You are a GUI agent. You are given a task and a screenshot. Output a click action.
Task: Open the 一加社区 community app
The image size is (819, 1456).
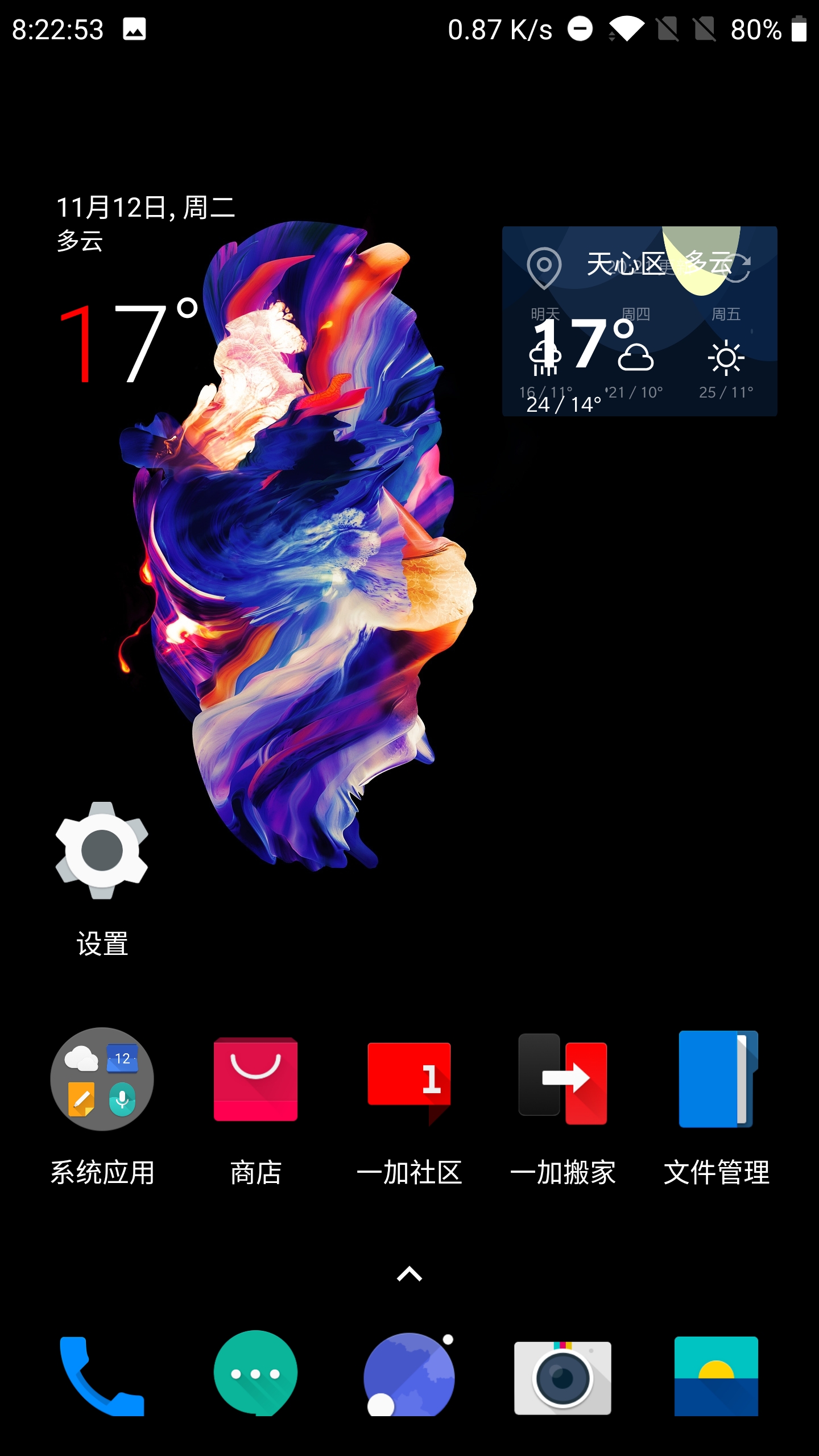tap(409, 1079)
